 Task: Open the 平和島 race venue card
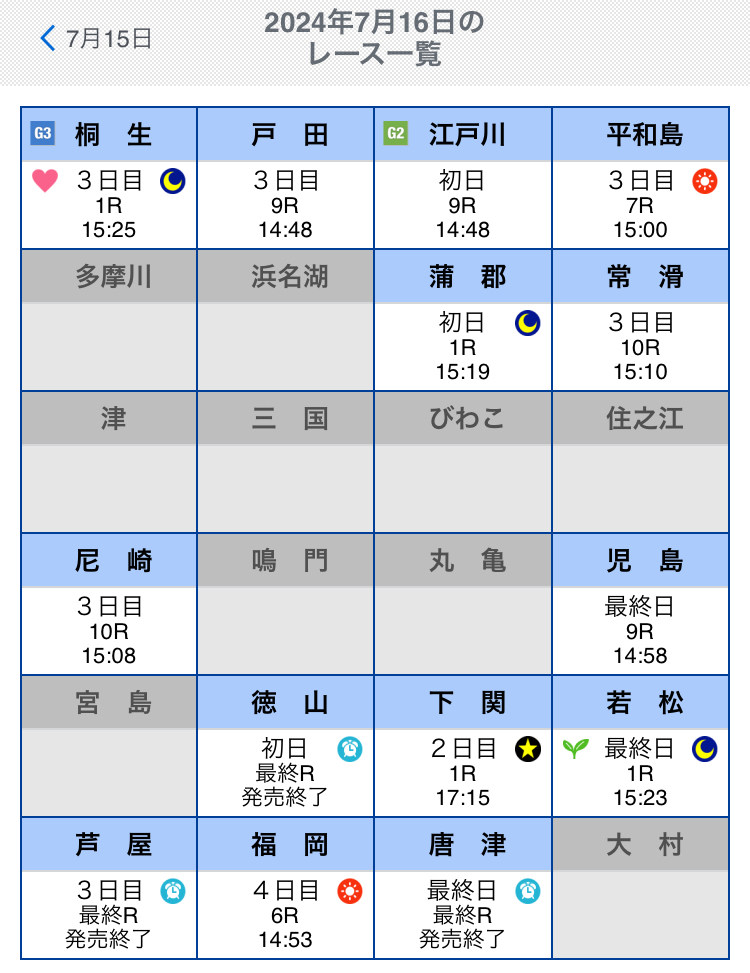[x=640, y=180]
